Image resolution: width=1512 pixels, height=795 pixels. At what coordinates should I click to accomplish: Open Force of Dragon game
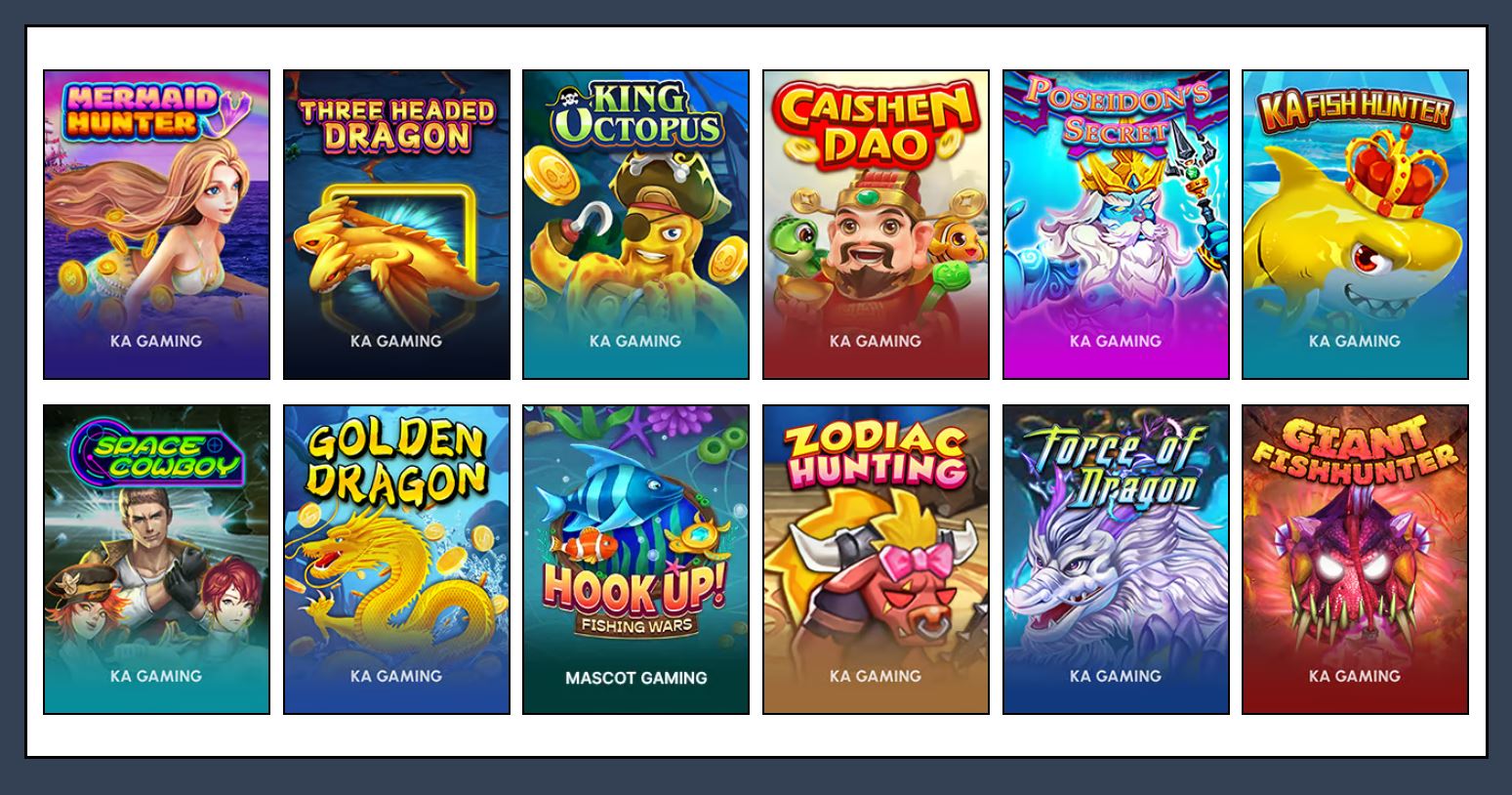1116,559
